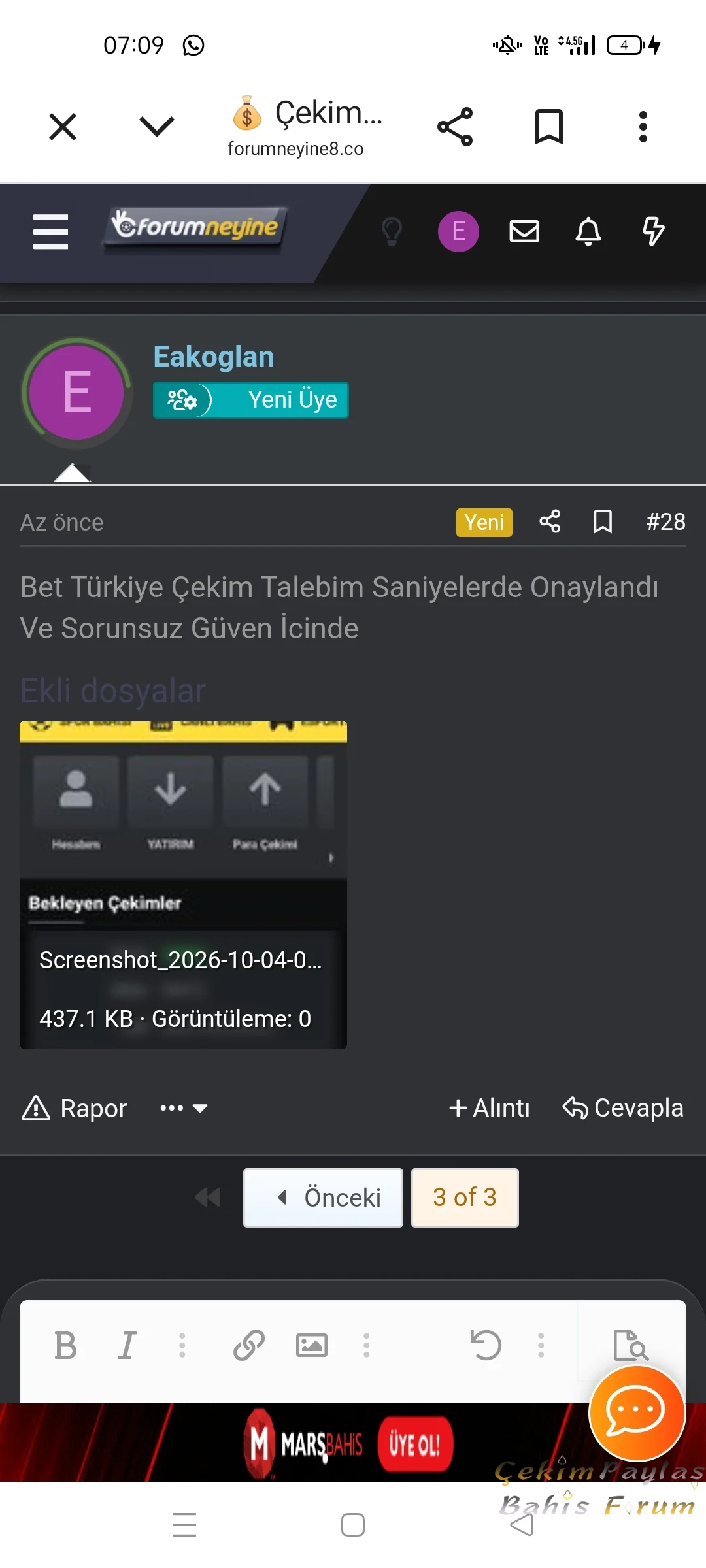Share this page from browser bar
This screenshot has height=1568, width=706.
click(455, 127)
